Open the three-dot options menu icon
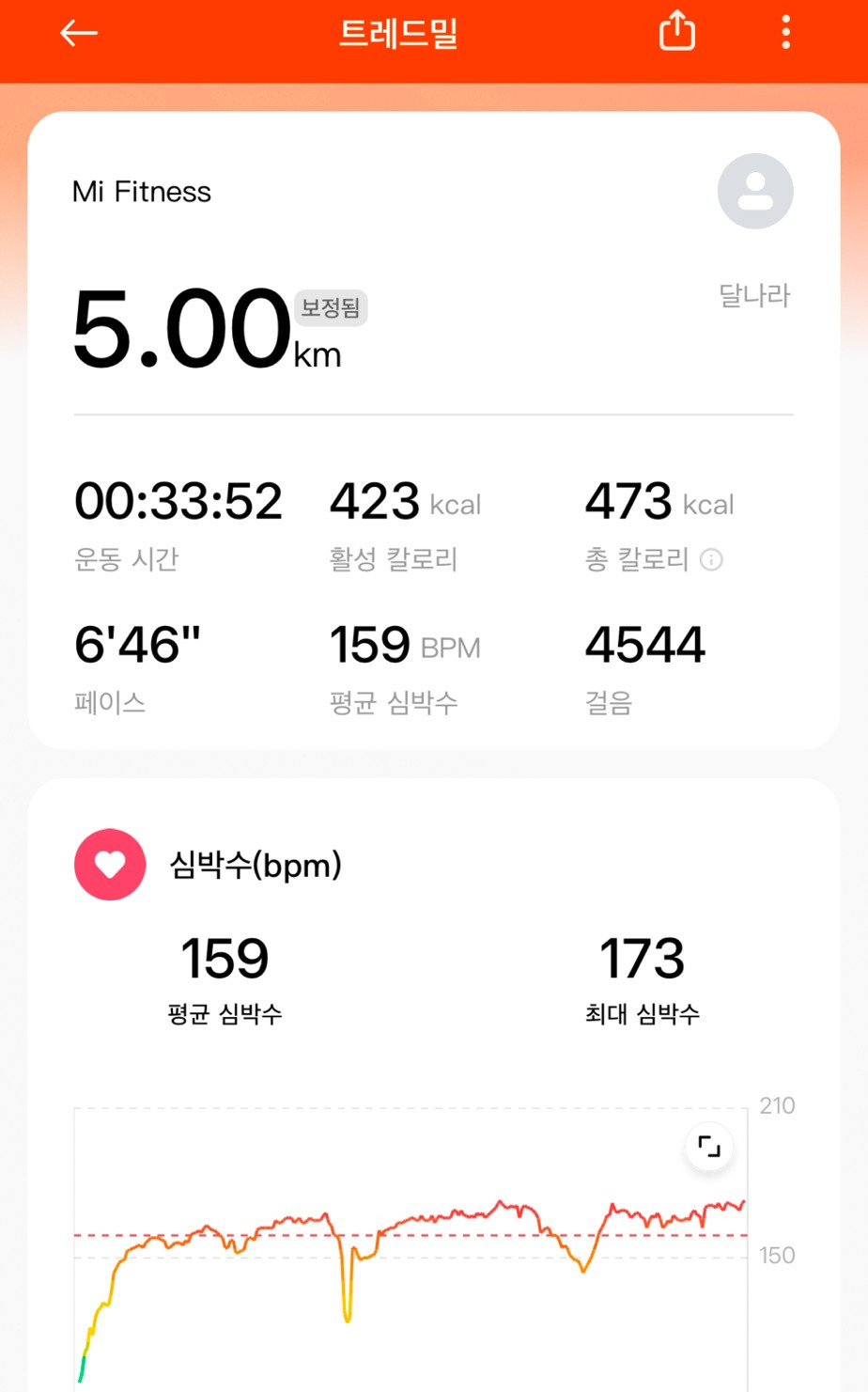 click(x=785, y=33)
